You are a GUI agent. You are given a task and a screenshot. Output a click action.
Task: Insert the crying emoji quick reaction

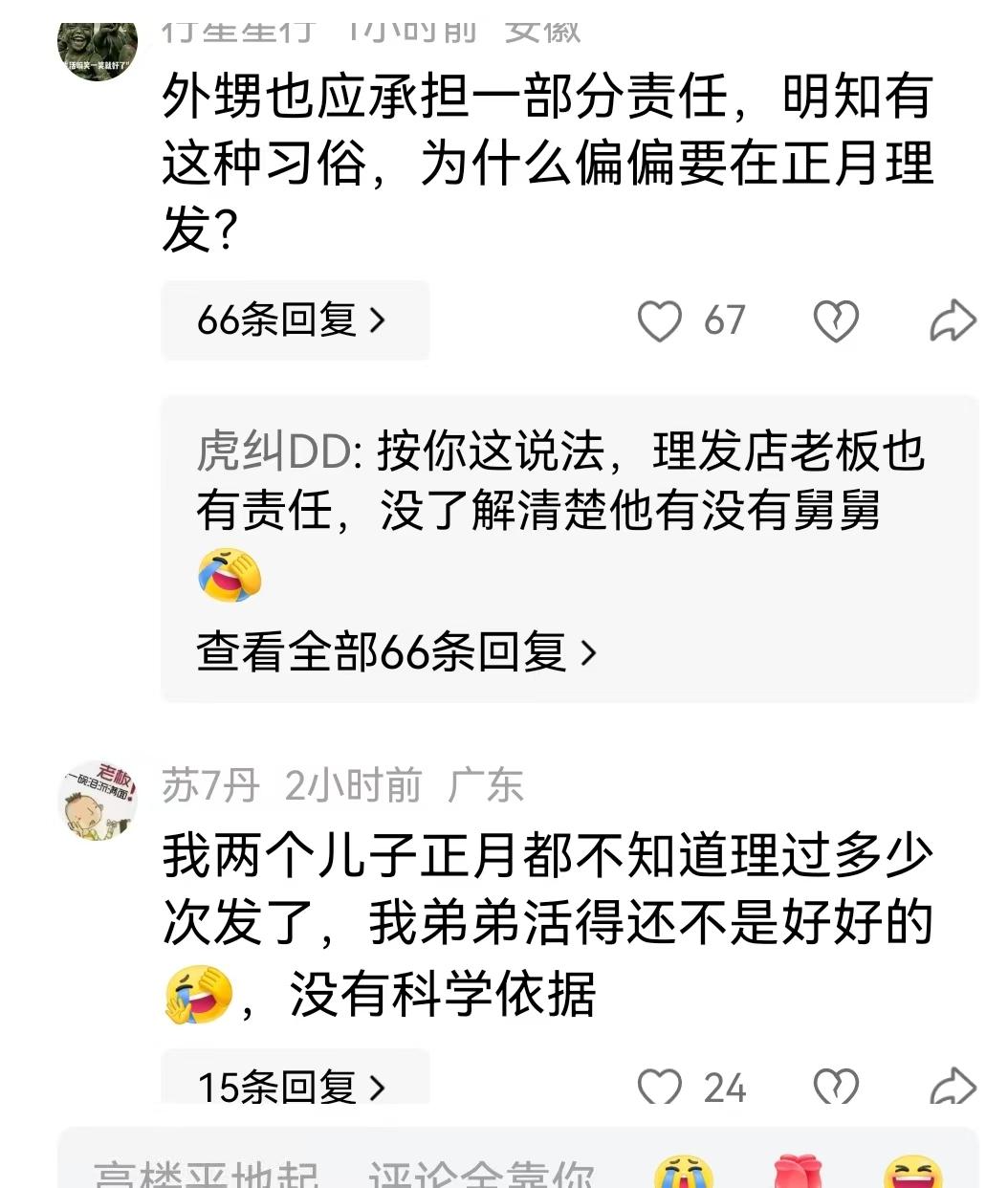click(683, 1173)
